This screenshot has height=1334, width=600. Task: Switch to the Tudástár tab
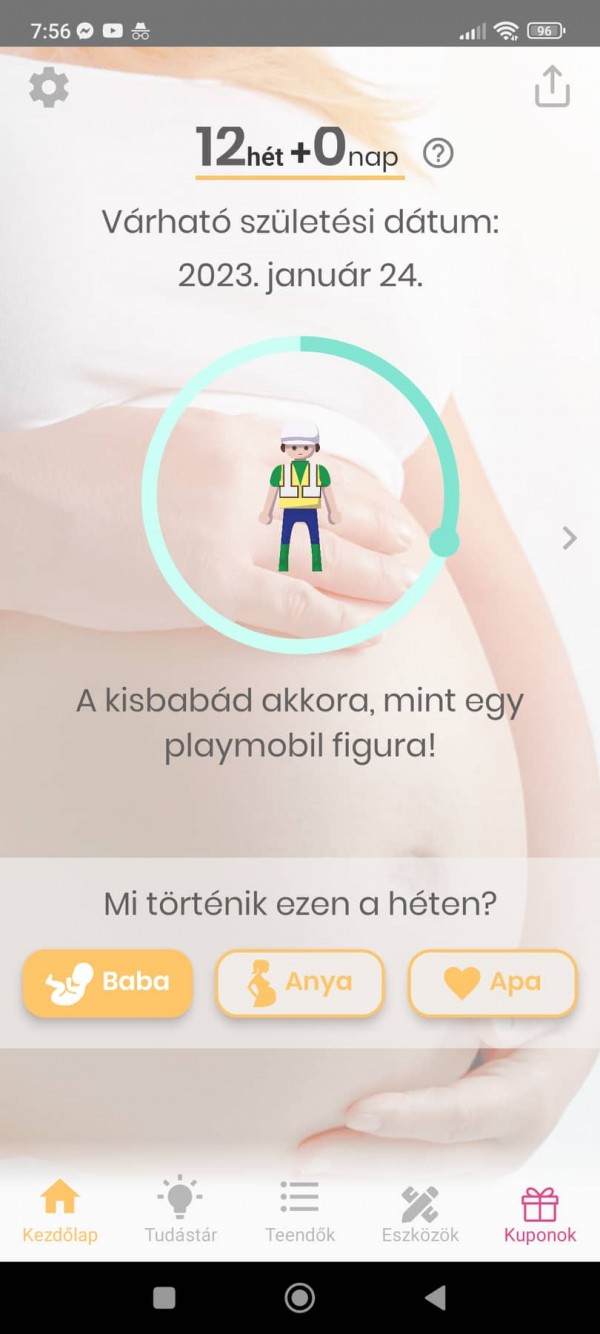coord(180,1210)
